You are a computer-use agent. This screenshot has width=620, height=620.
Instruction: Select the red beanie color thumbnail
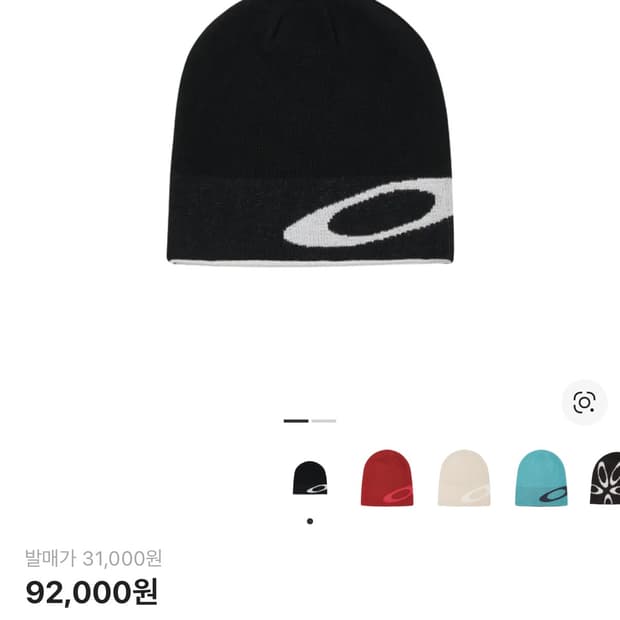pos(387,478)
